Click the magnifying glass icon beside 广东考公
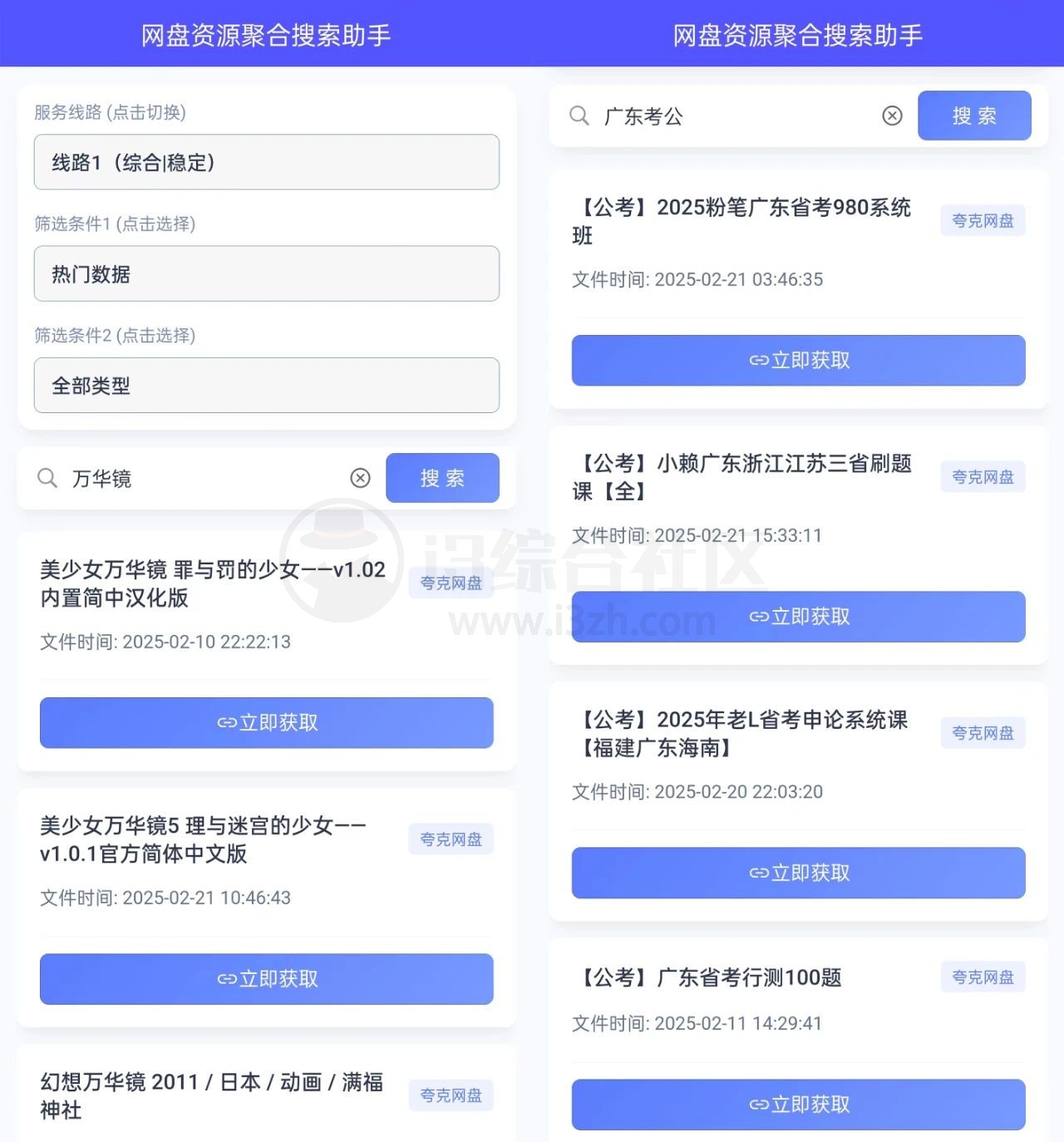The height and width of the screenshot is (1142, 1064). pos(579,116)
